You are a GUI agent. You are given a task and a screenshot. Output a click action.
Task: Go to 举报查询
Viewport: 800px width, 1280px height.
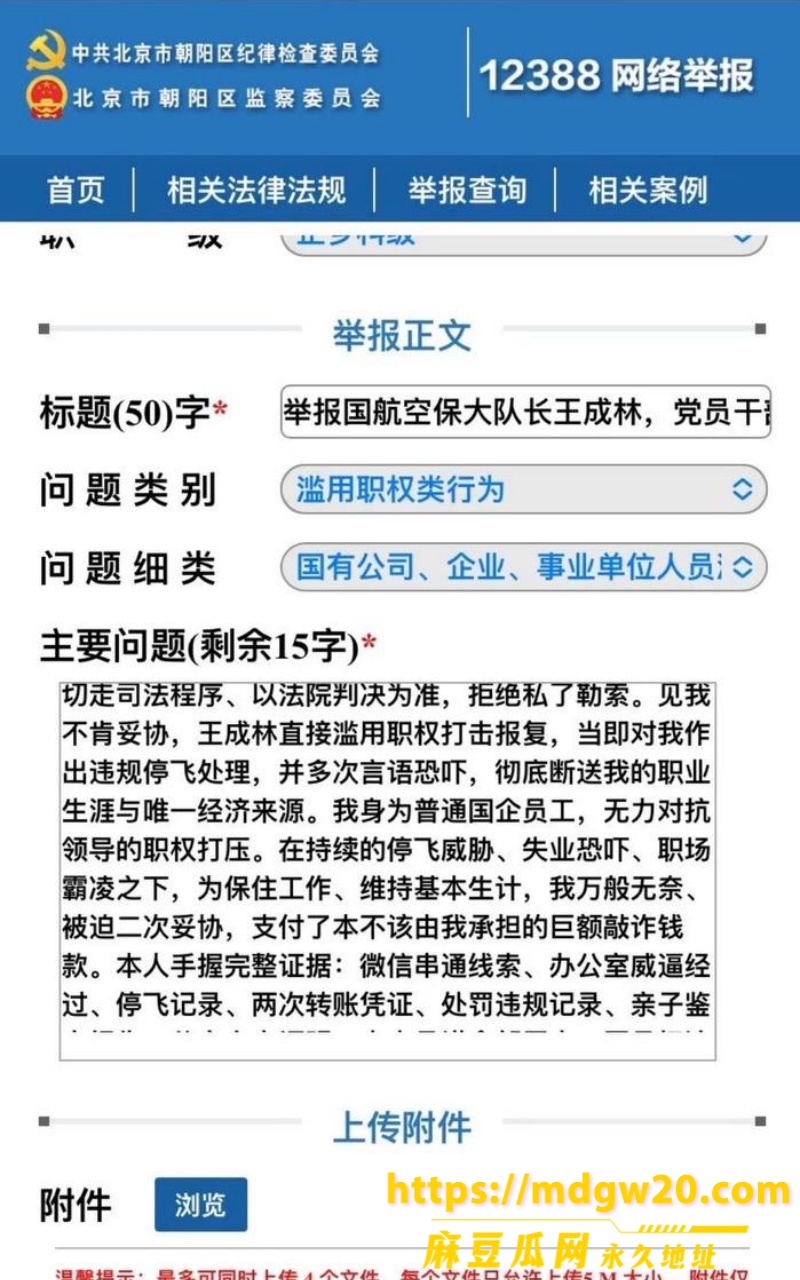tap(466, 190)
